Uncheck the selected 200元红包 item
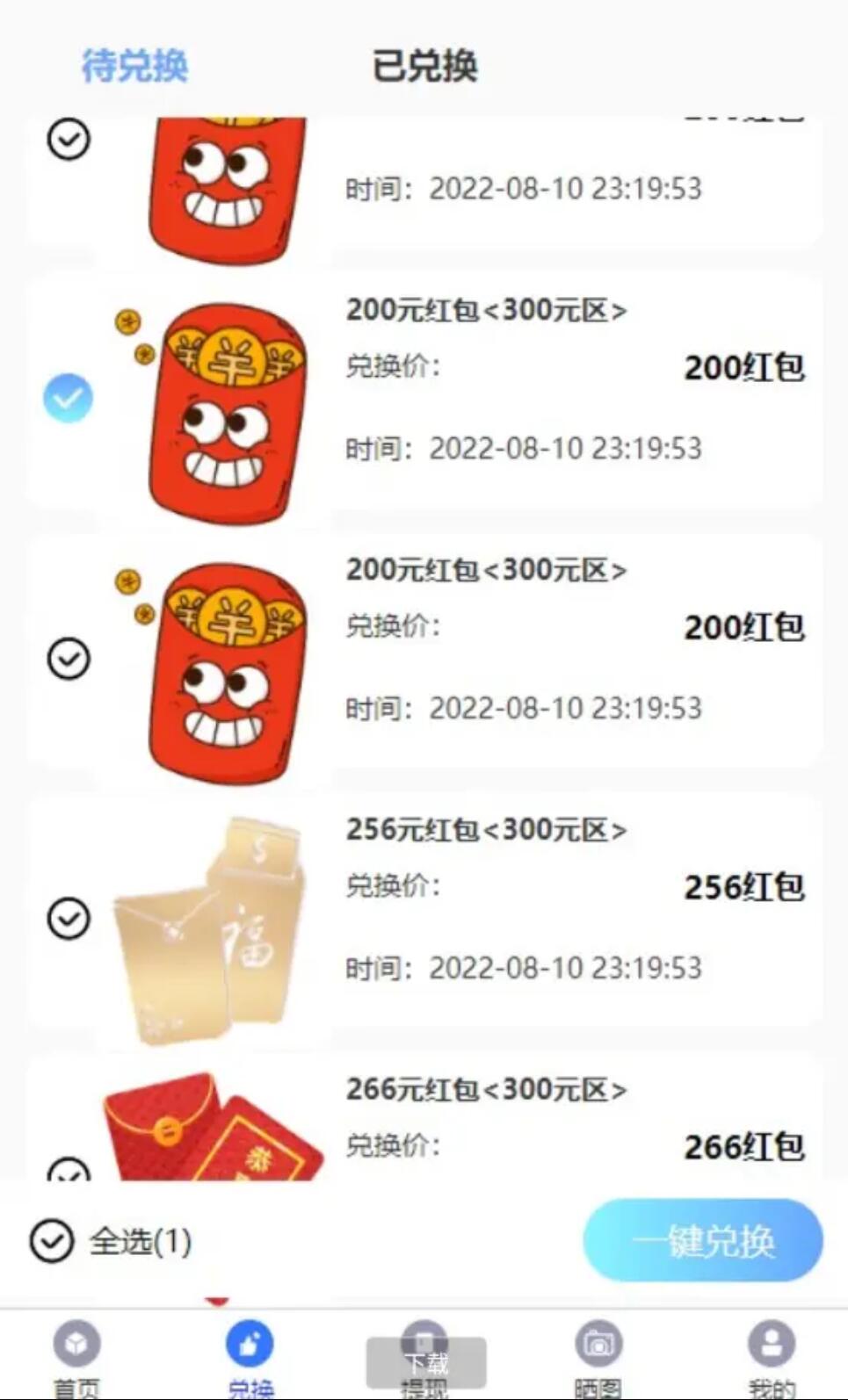The width and height of the screenshot is (848, 1400). coord(68,398)
